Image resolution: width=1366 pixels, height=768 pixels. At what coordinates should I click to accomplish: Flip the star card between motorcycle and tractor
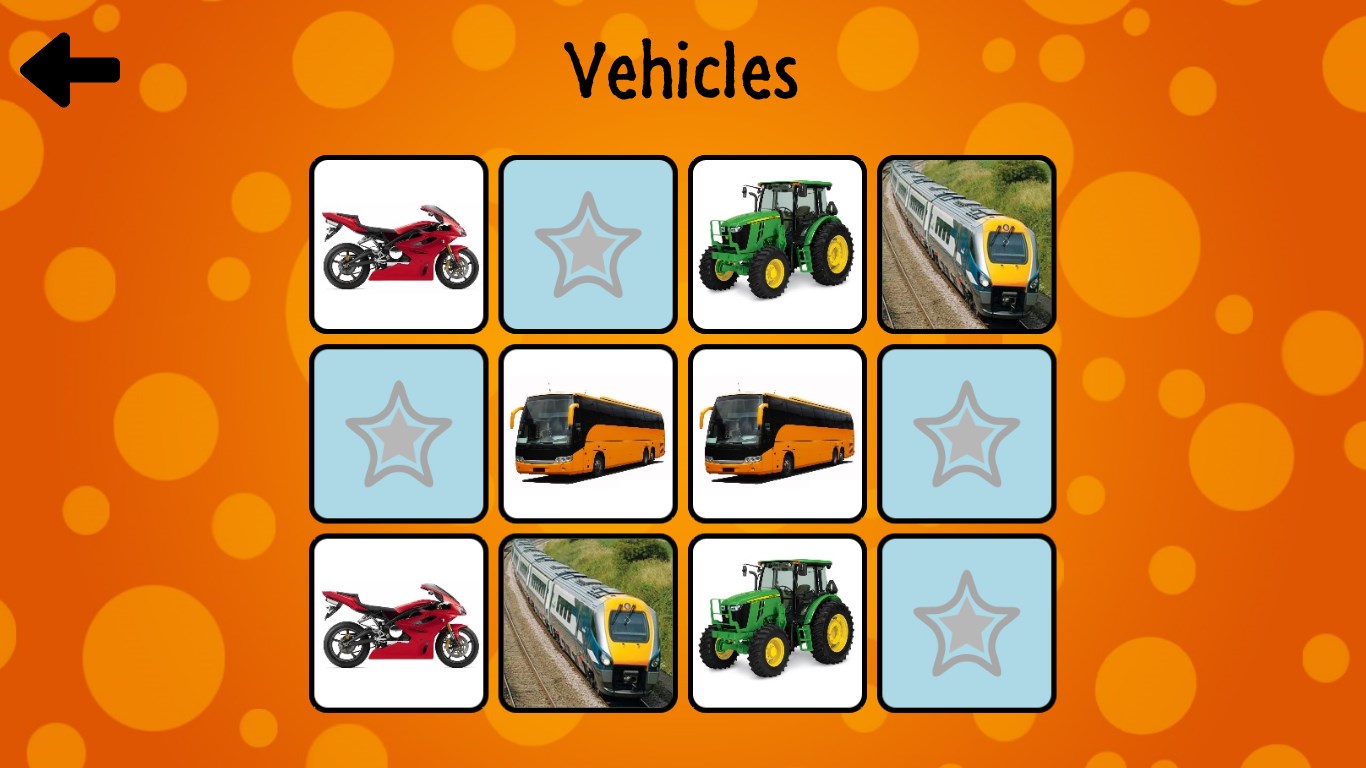pos(588,244)
